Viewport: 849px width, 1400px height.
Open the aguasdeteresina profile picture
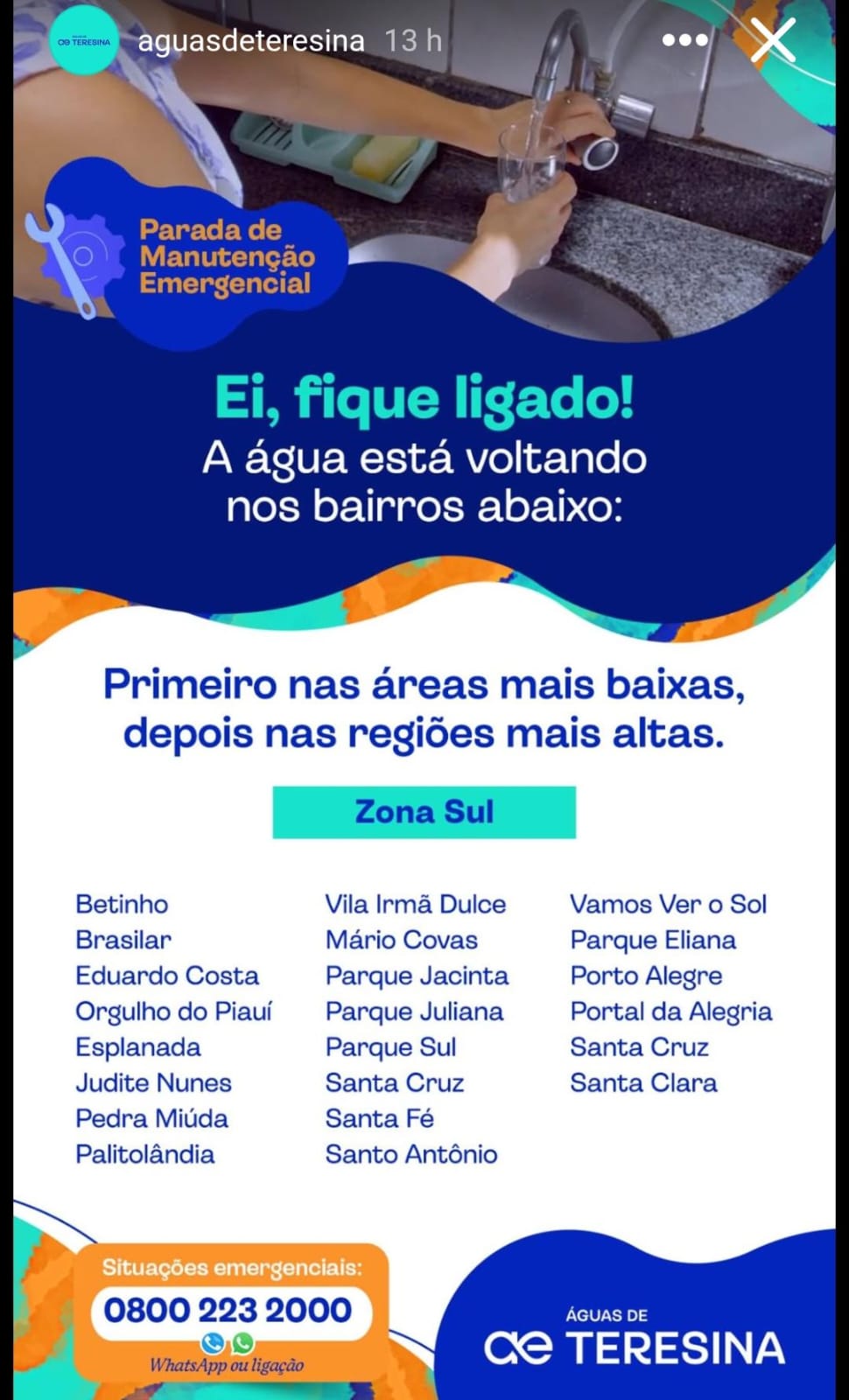(x=84, y=40)
